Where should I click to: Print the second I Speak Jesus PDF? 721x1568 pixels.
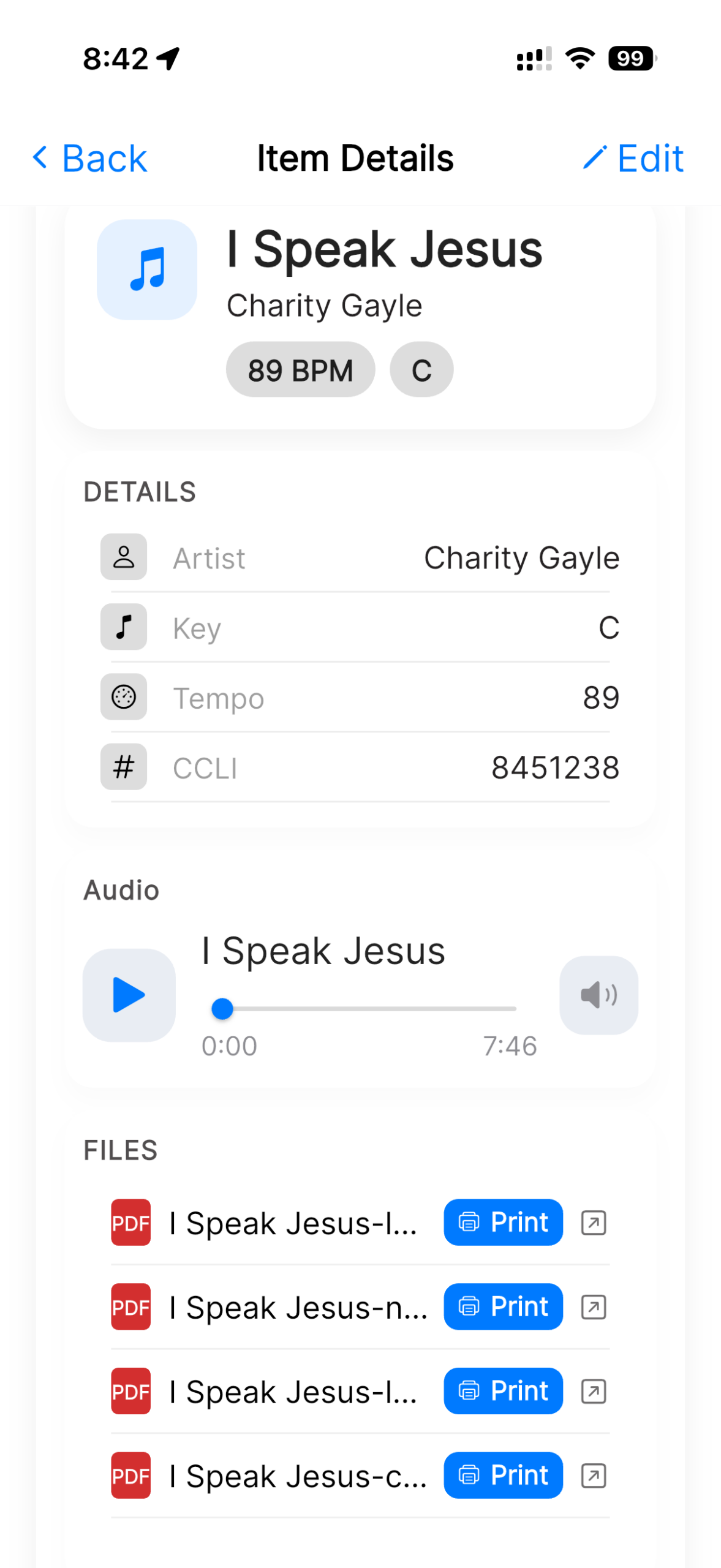pos(502,1306)
